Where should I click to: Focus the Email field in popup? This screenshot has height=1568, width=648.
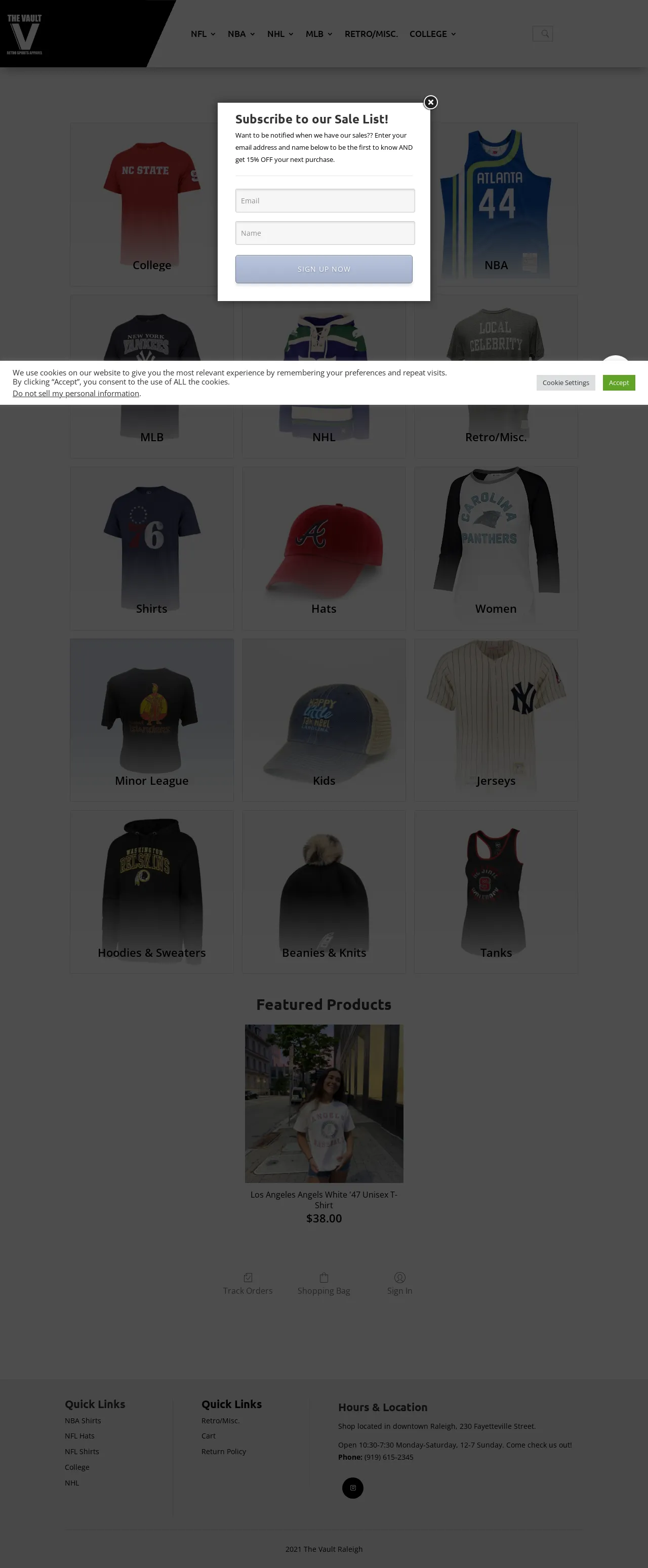pyautogui.click(x=325, y=201)
